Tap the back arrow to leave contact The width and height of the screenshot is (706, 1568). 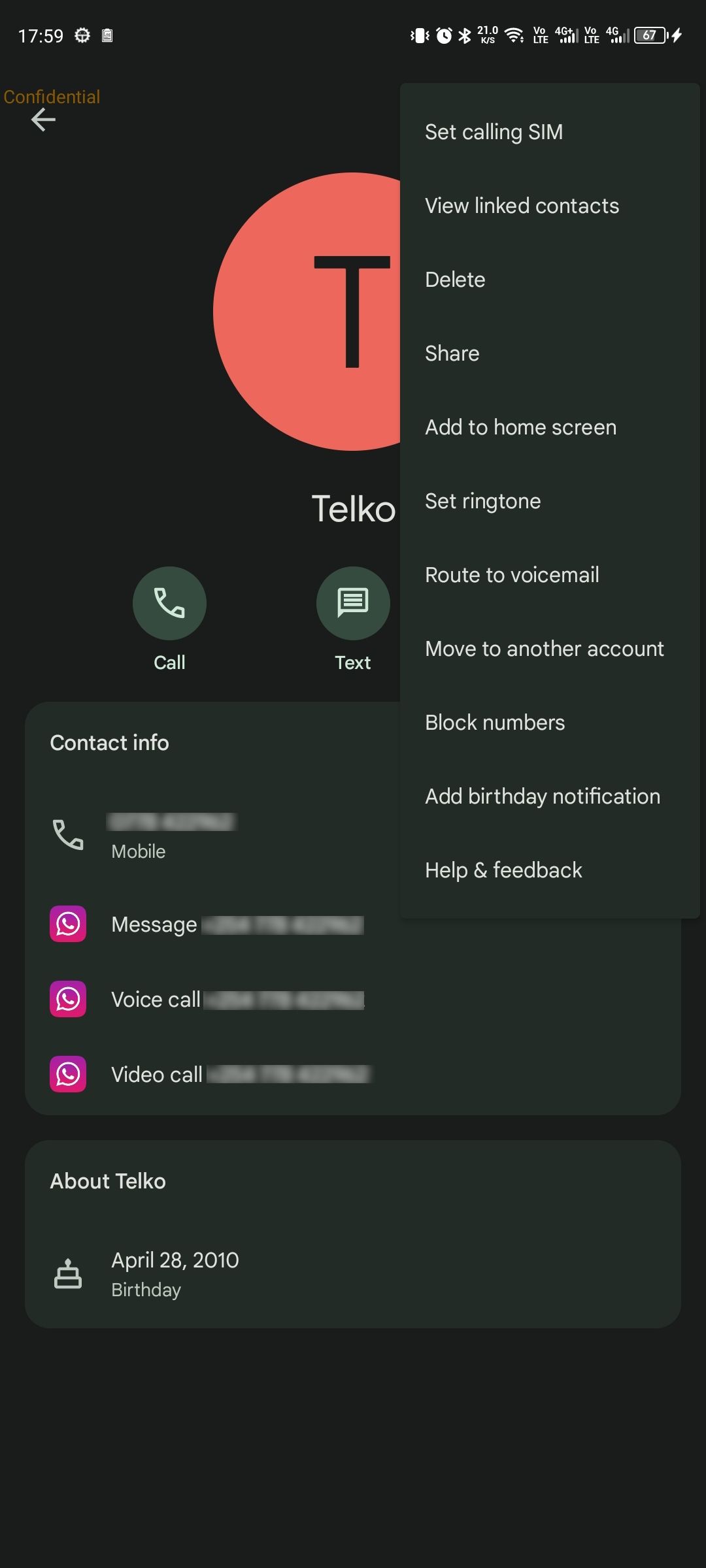[x=43, y=120]
